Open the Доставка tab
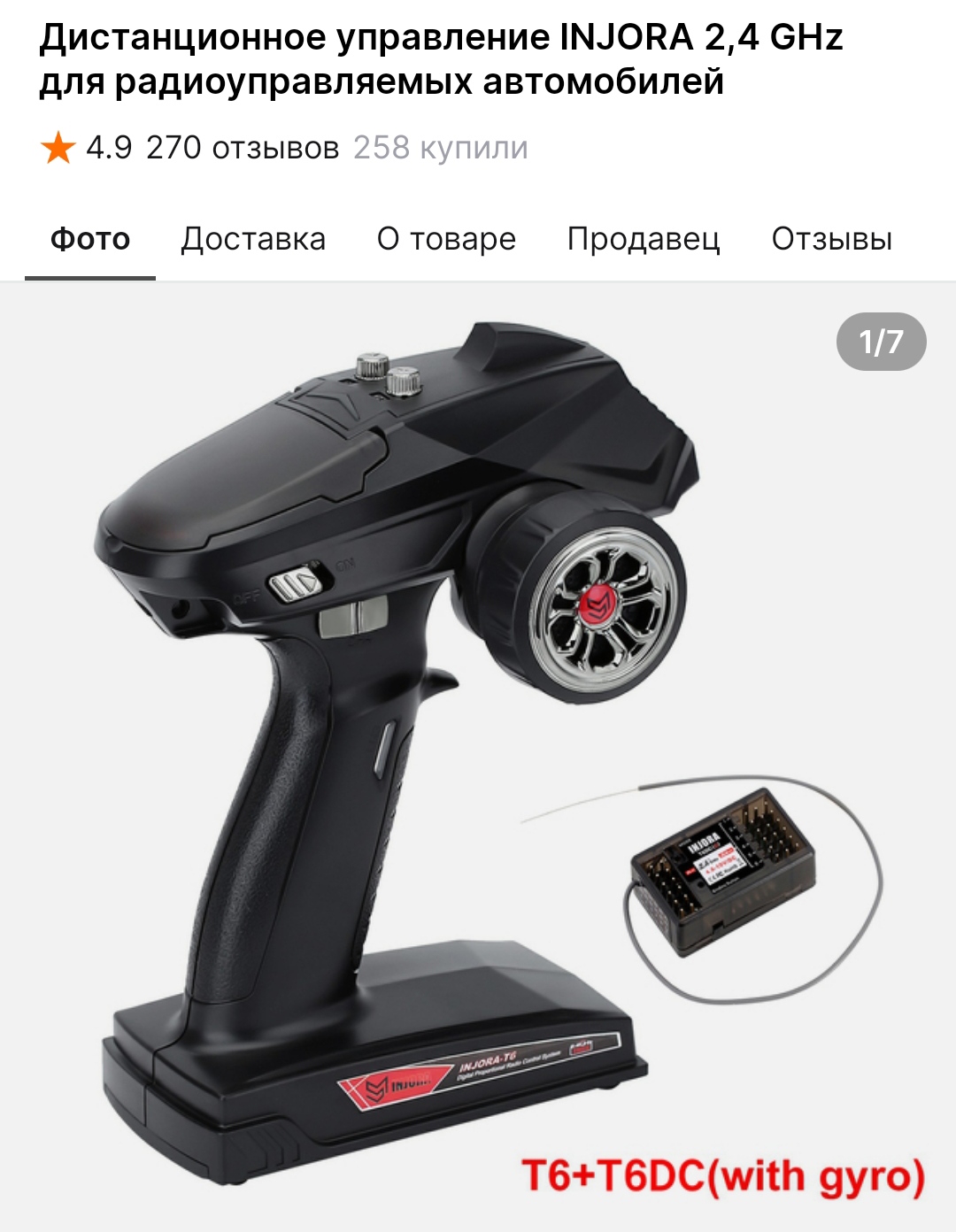The width and height of the screenshot is (956, 1232). click(x=253, y=239)
